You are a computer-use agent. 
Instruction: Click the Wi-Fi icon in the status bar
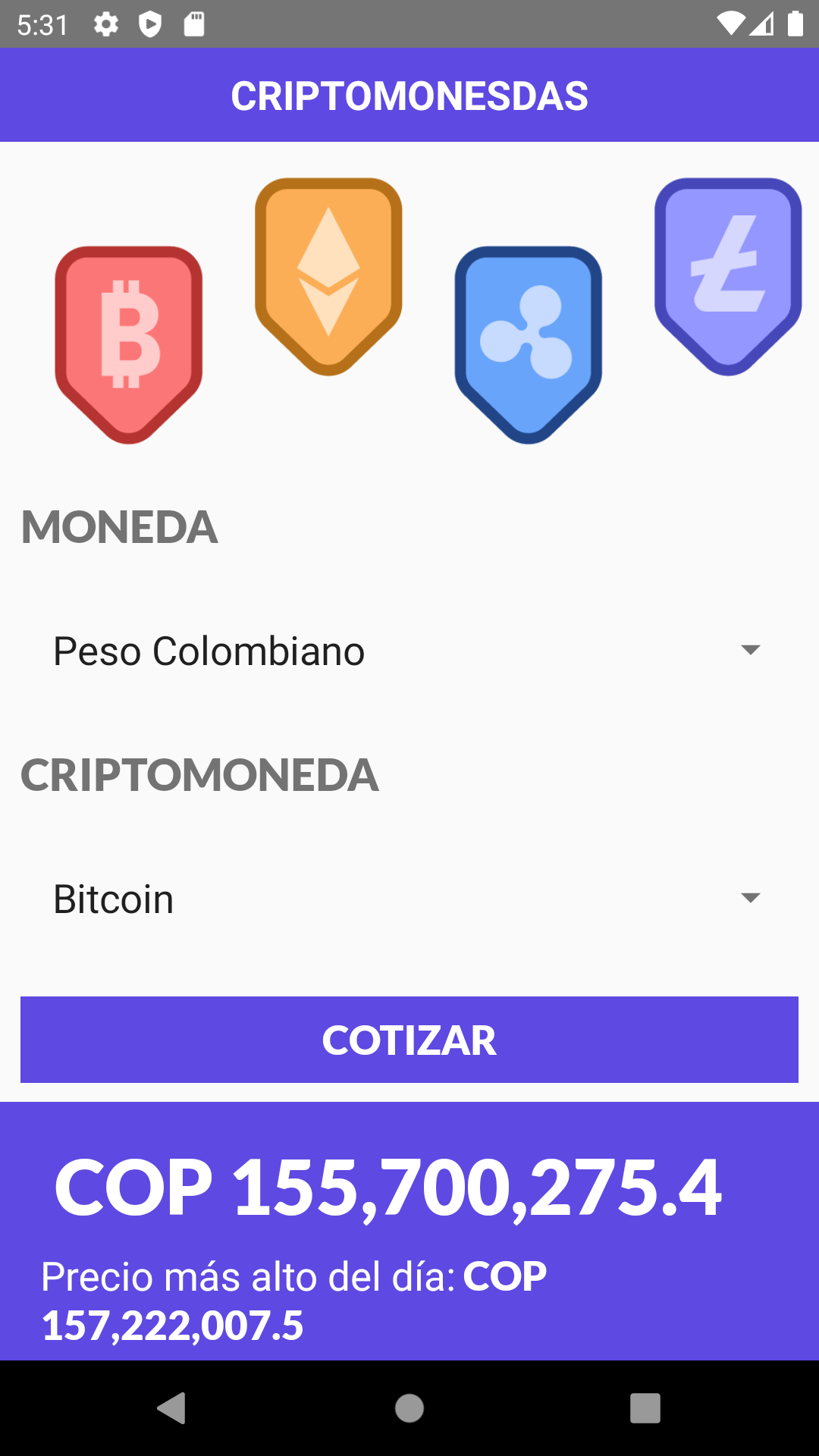[730, 24]
